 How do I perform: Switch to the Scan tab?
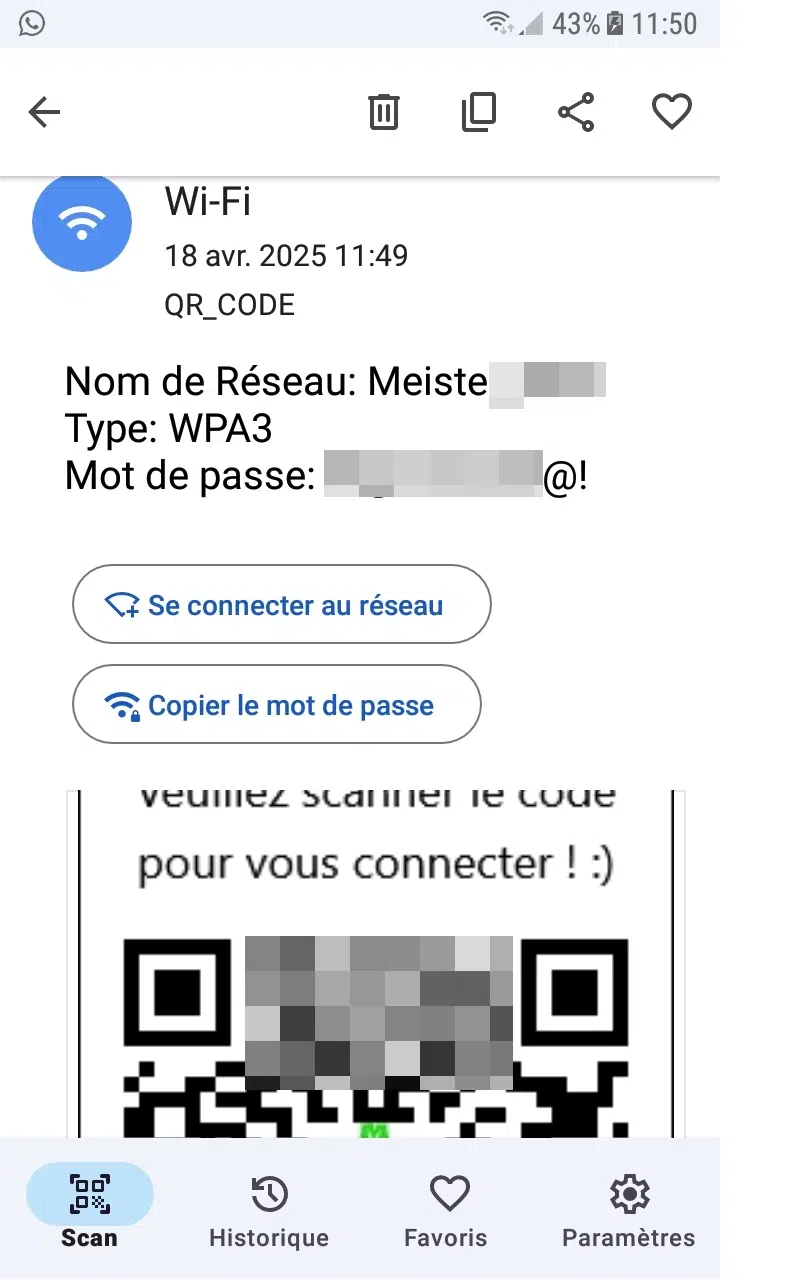coord(89,1210)
